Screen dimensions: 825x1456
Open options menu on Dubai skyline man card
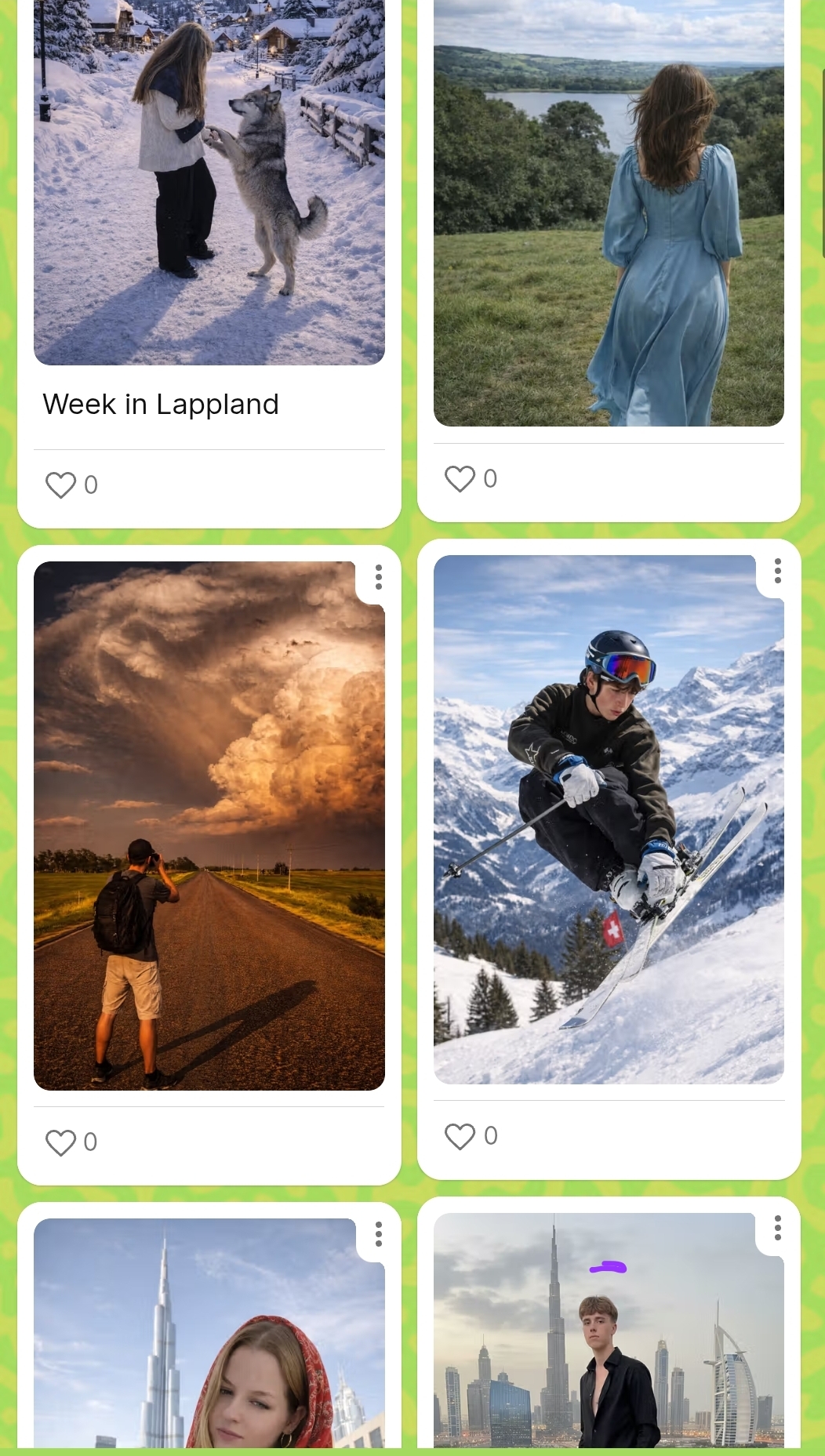pyautogui.click(x=778, y=1228)
